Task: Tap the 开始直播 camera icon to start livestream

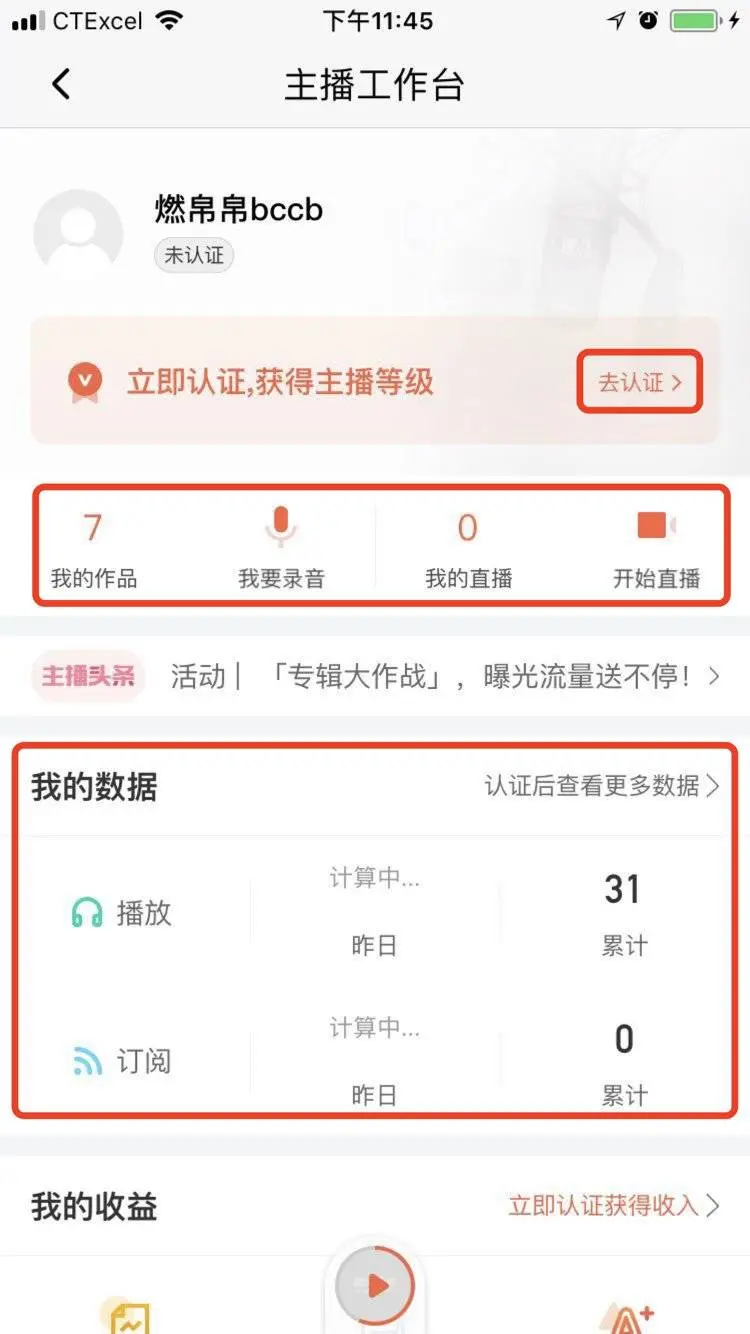Action: tap(655, 526)
